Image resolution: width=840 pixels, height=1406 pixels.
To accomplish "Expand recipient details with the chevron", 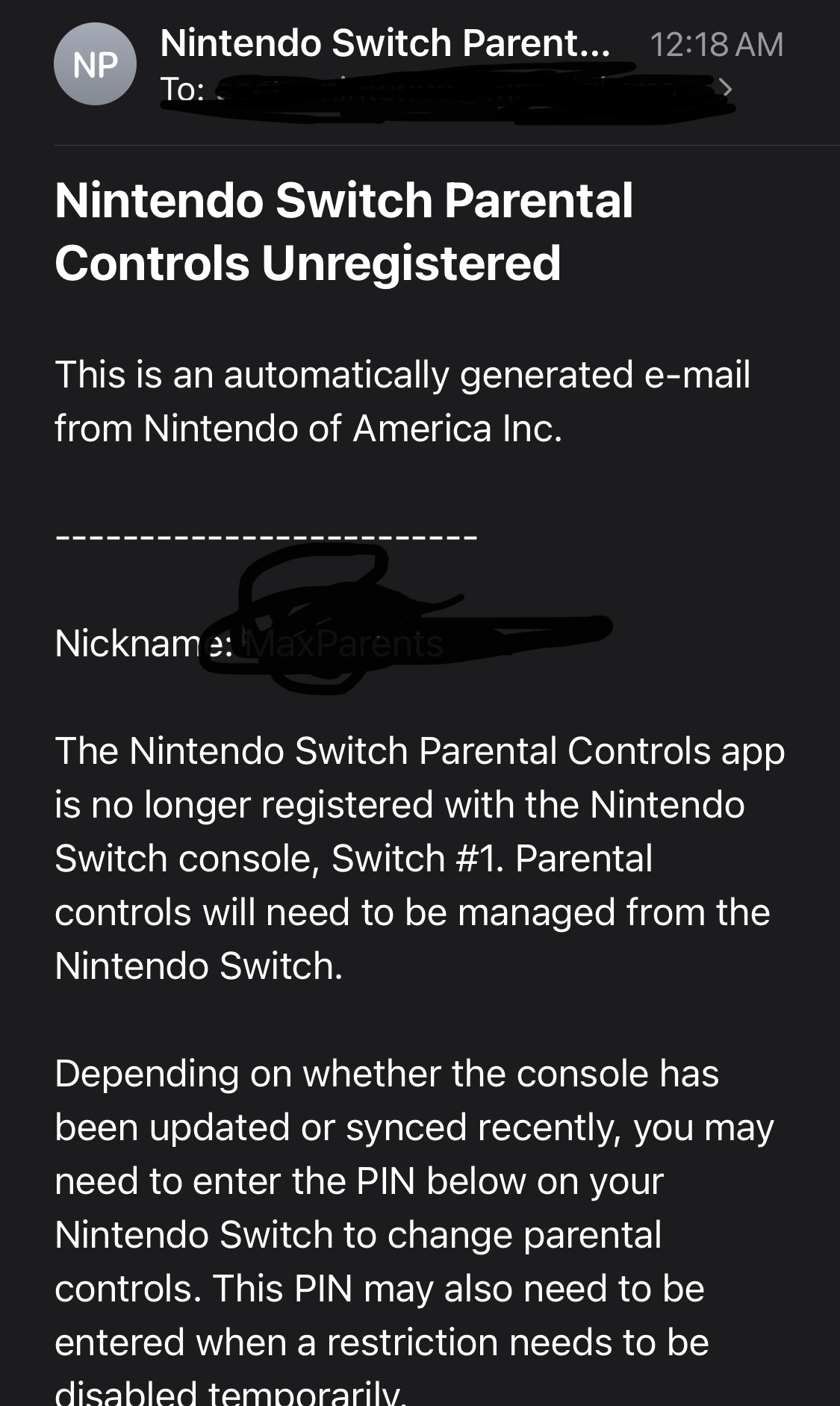I will pyautogui.click(x=726, y=90).
